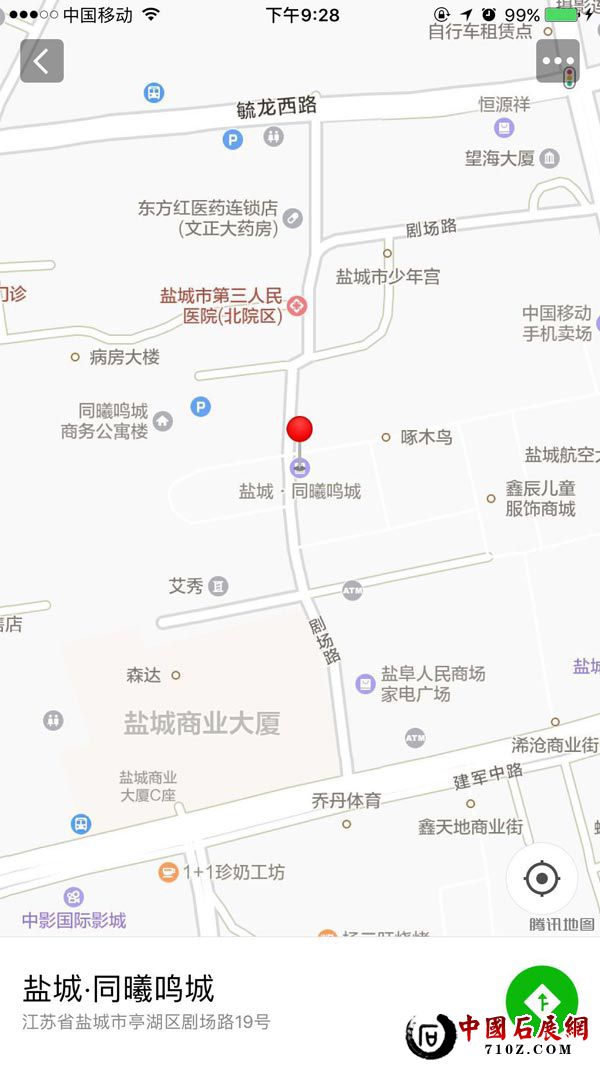The height and width of the screenshot is (1067, 600).
Task: Tap the red location pin
Action: click(299, 430)
